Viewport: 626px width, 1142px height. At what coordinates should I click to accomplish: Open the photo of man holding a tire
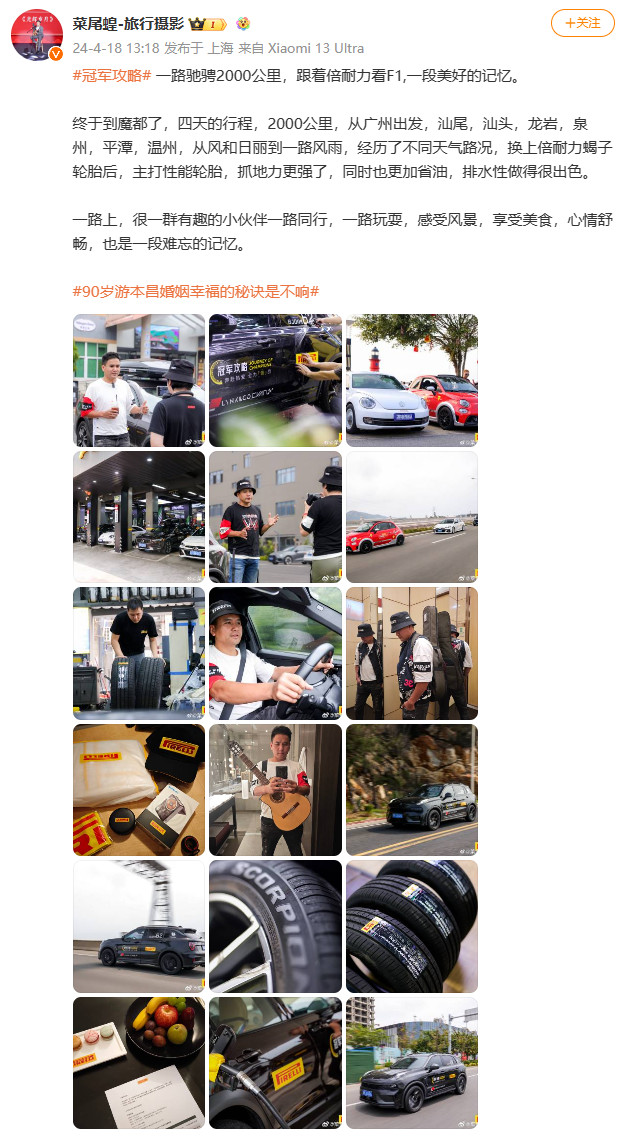click(x=139, y=653)
